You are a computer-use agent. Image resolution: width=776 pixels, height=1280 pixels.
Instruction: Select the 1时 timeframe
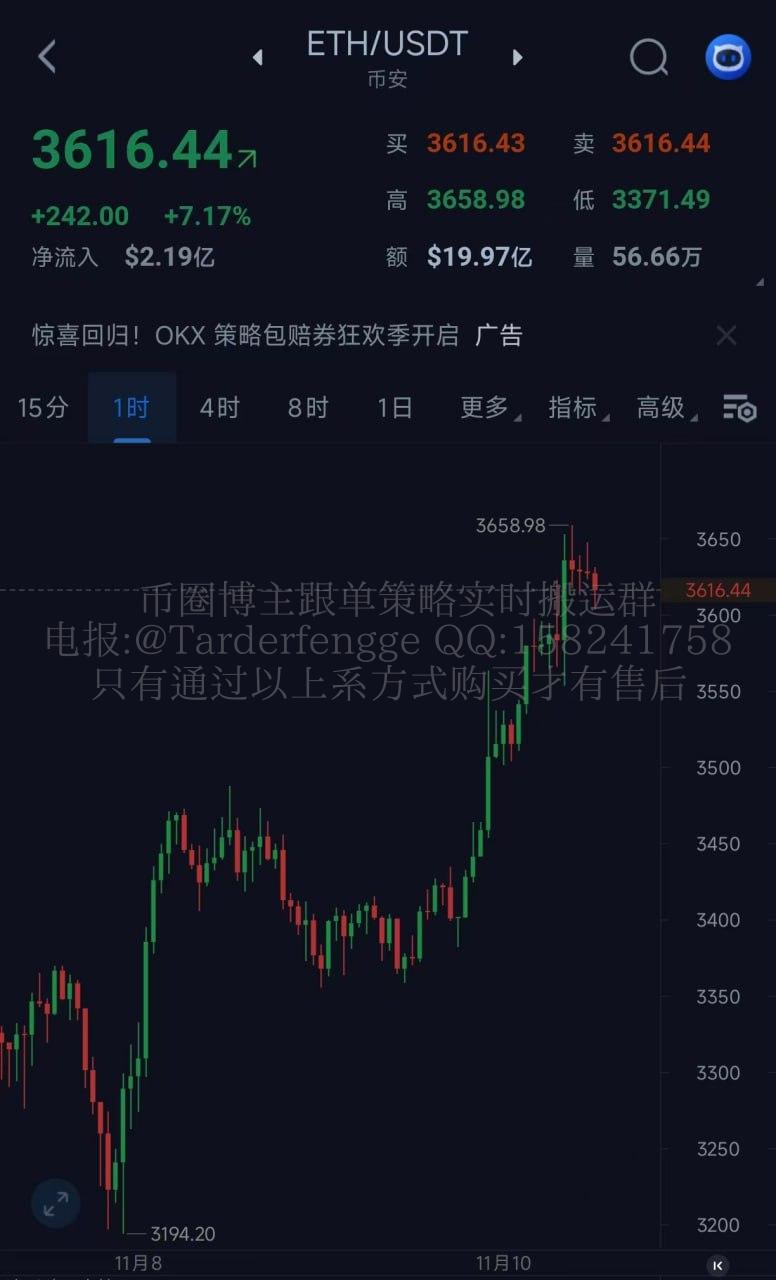(x=131, y=408)
